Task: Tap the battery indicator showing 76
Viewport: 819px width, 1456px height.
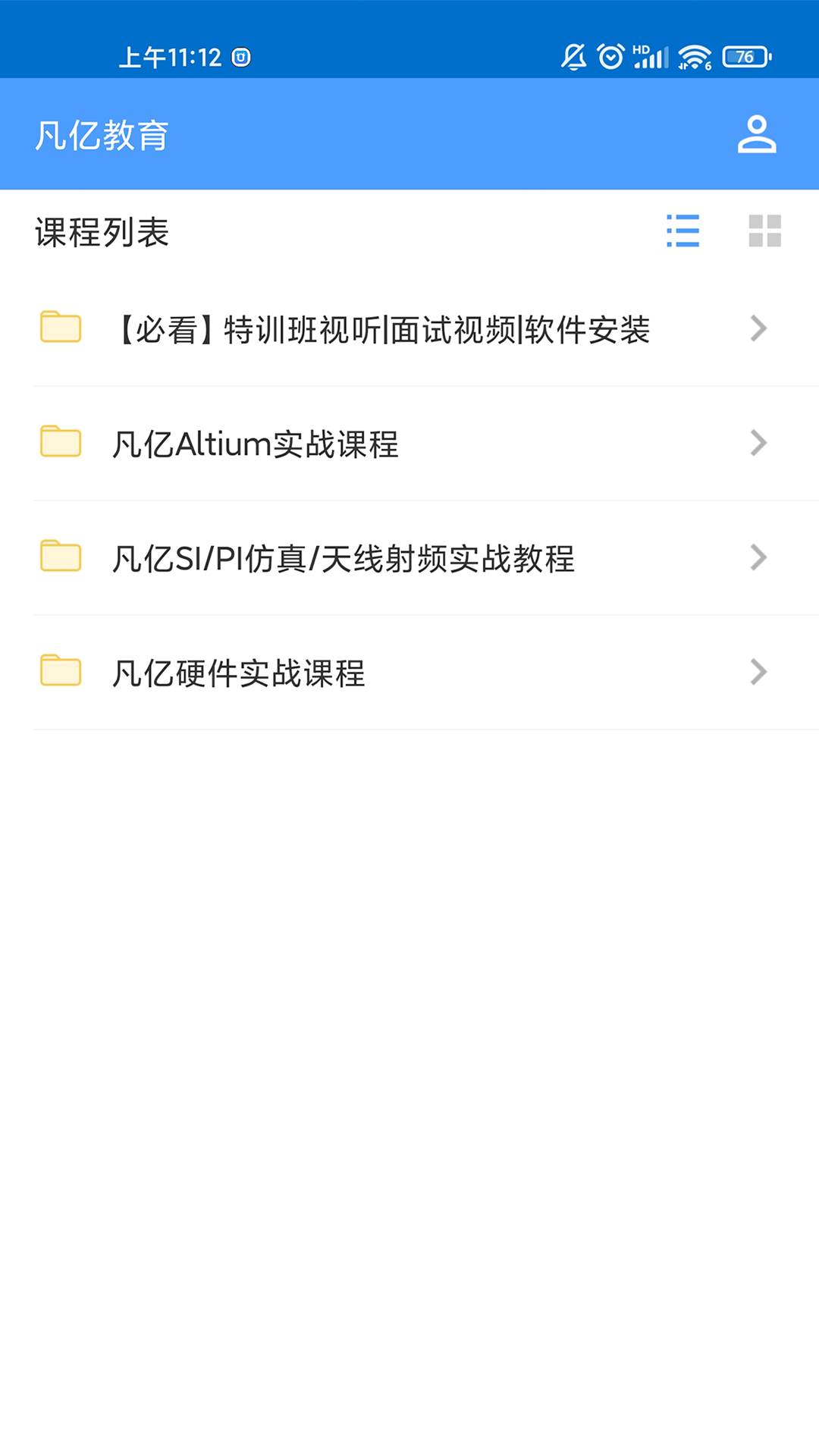Action: pyautogui.click(x=742, y=56)
